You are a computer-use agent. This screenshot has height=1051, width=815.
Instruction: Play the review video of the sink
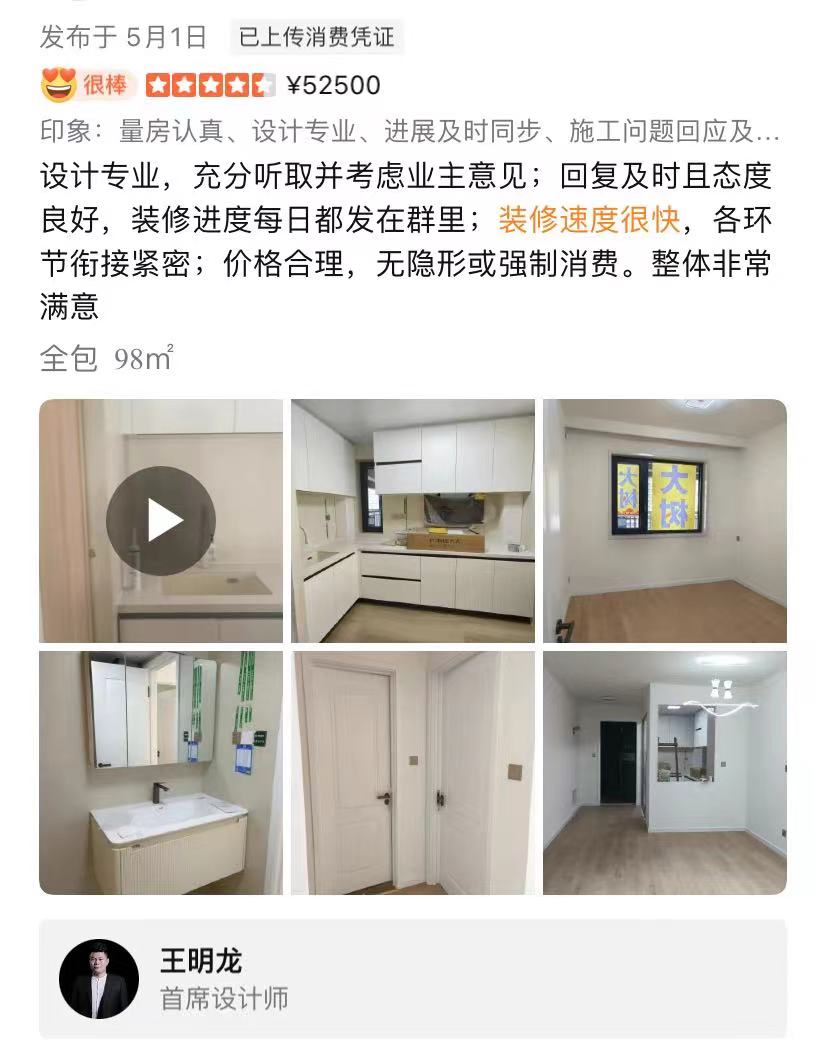pyautogui.click(x=161, y=520)
